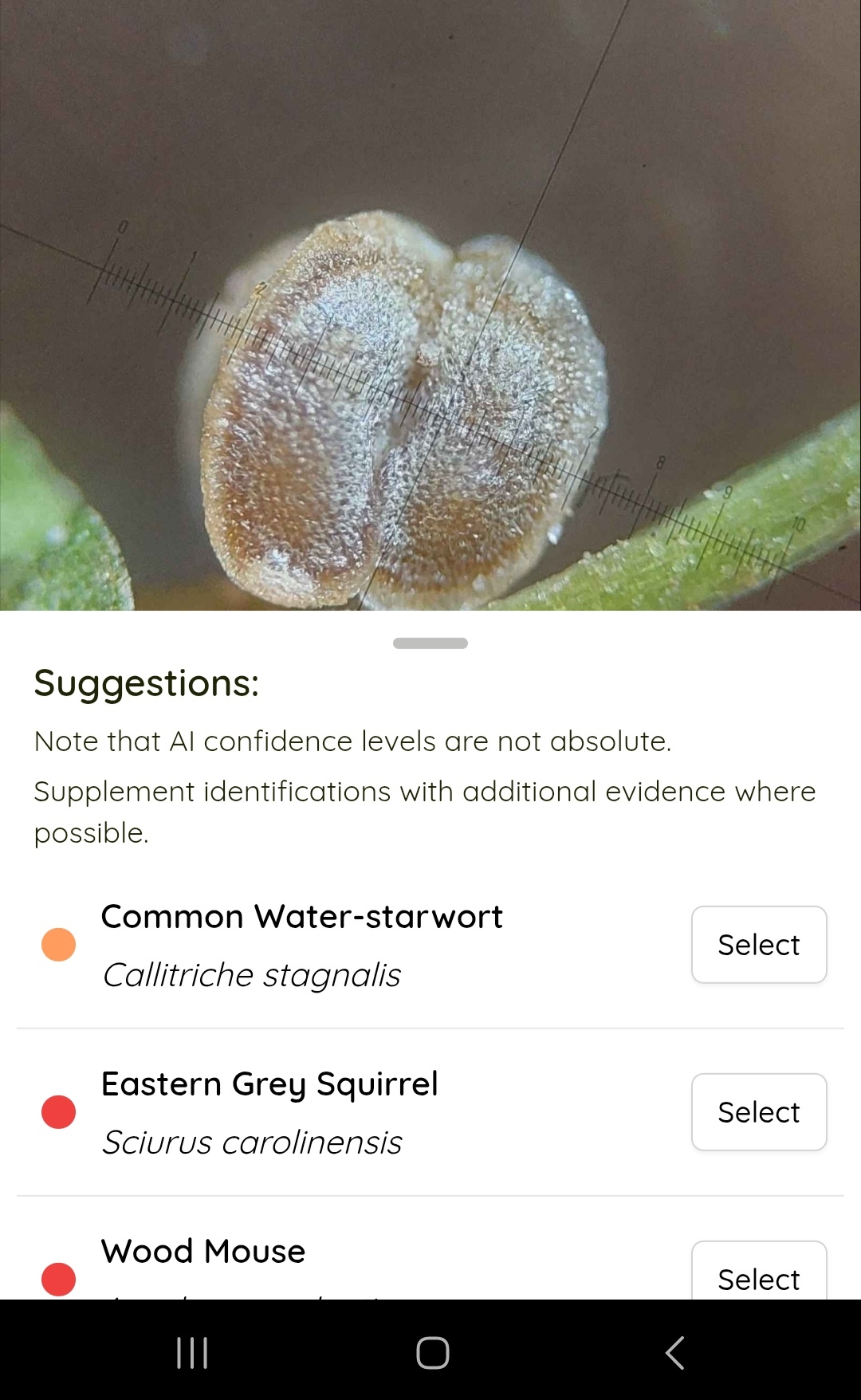Select Eastern Grey Squirrel suggestion

click(x=758, y=1112)
